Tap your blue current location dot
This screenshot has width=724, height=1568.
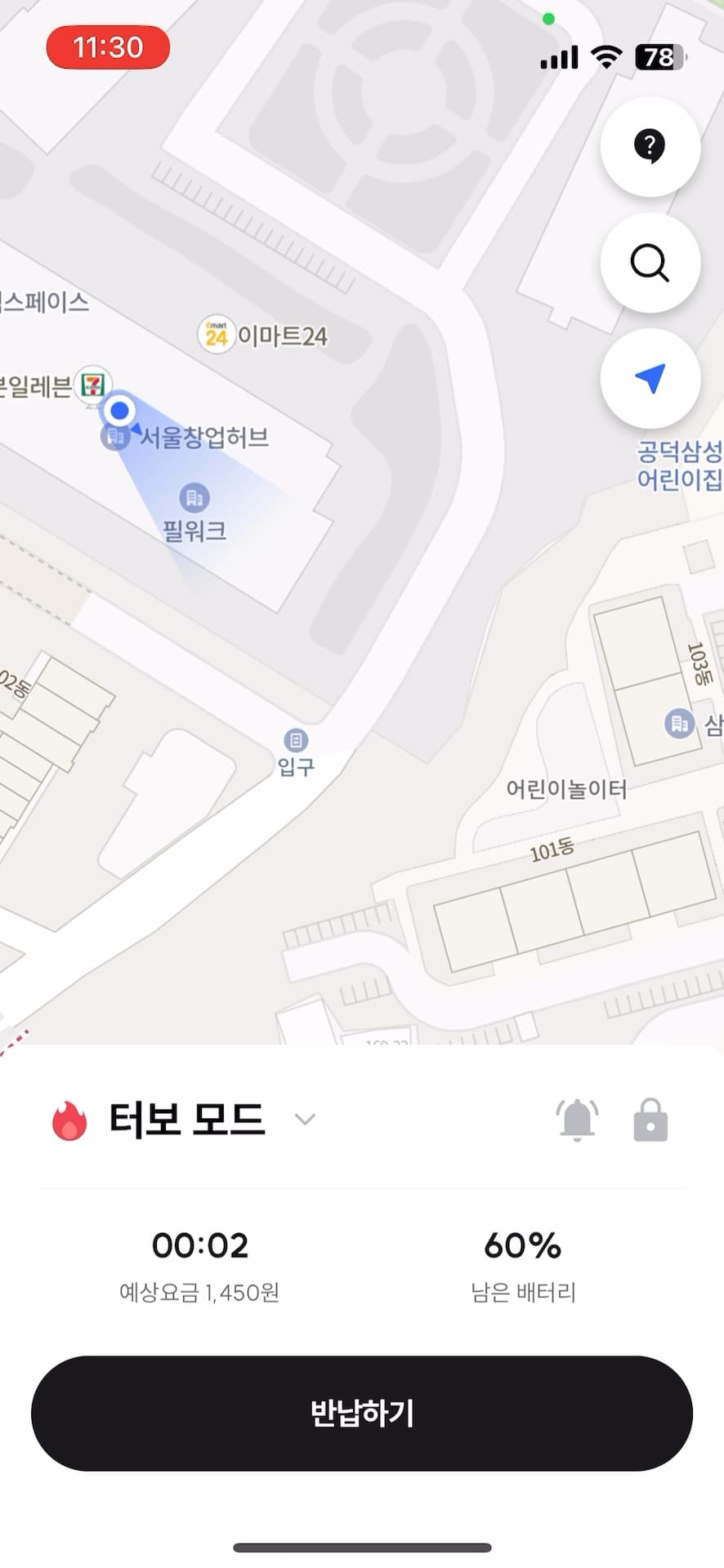(119, 411)
